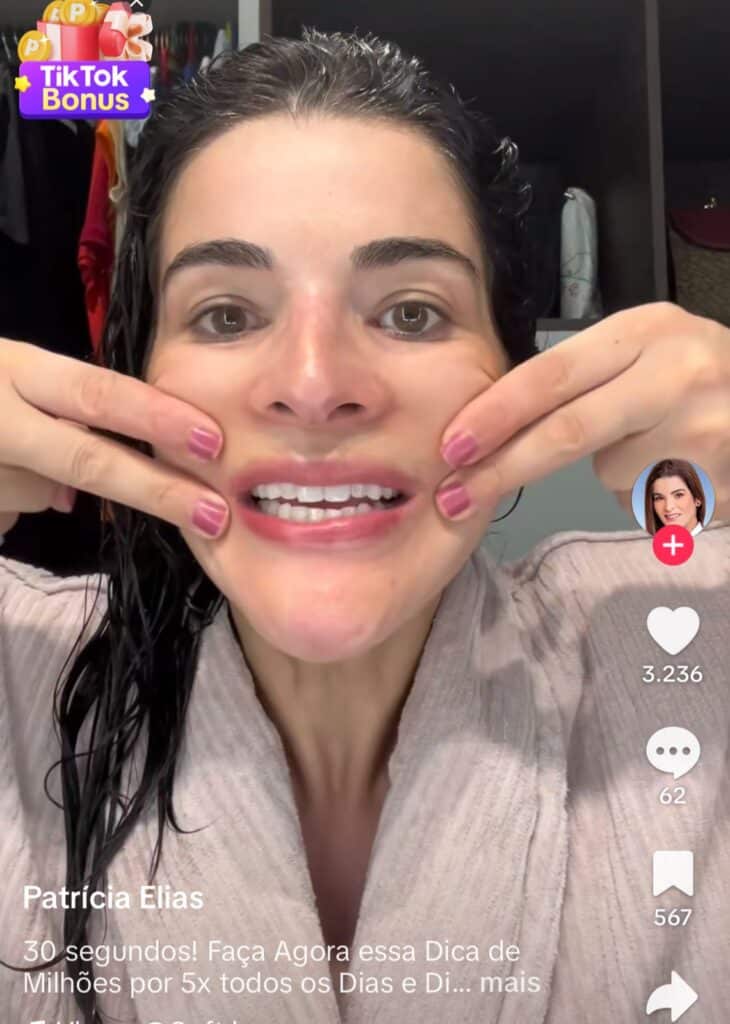The width and height of the screenshot is (730, 1024).
Task: Share this video with the arrow
Action: pyautogui.click(x=673, y=996)
